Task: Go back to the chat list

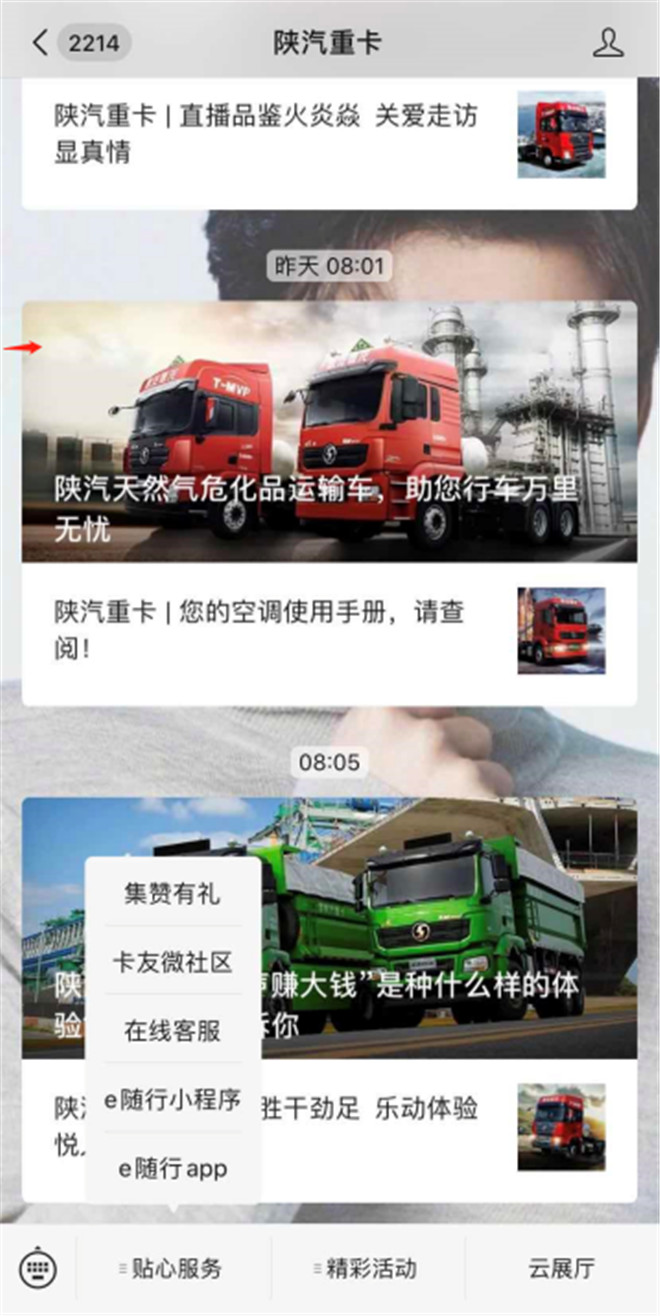Action: (40, 43)
